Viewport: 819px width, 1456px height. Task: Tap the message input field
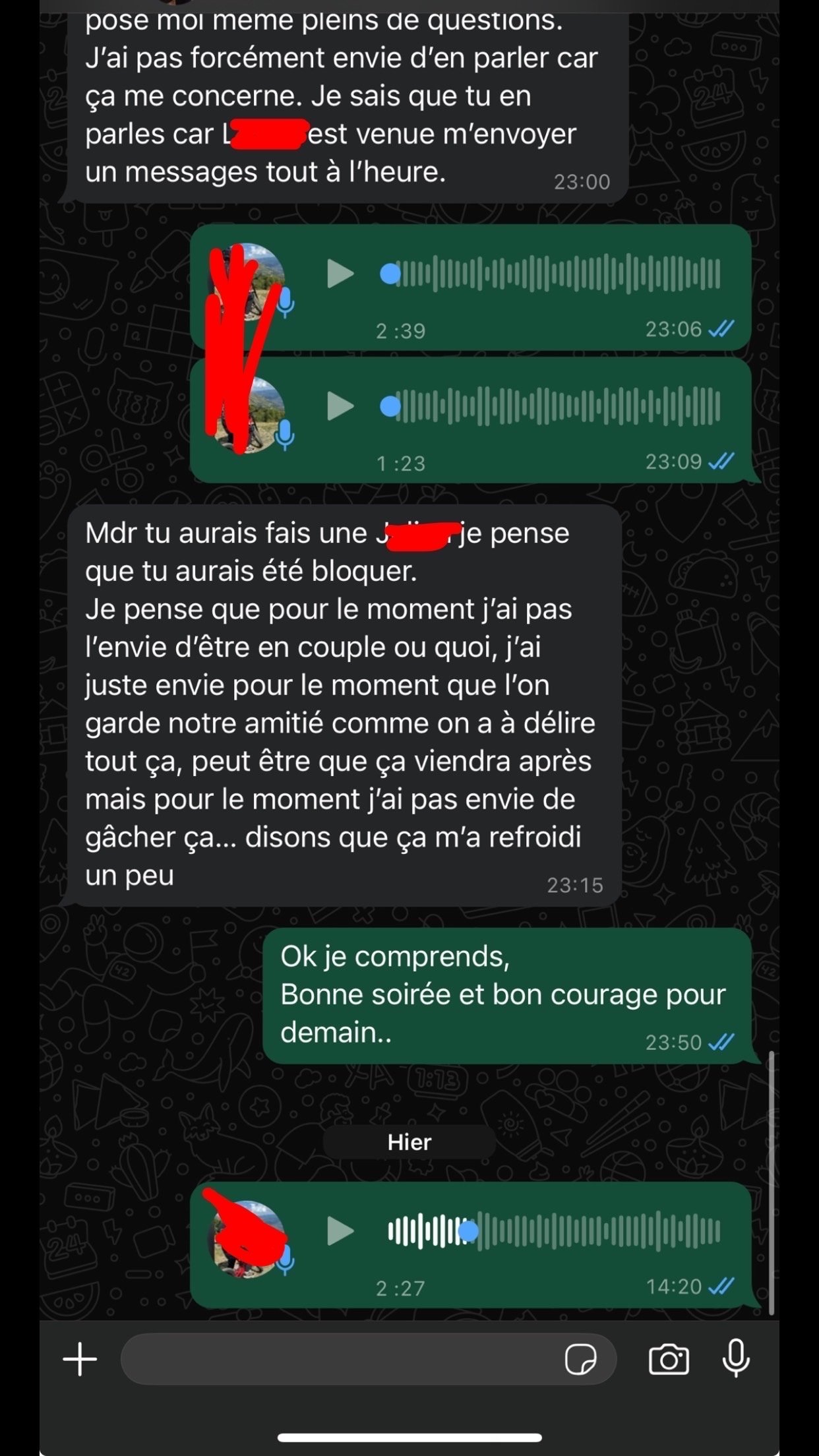pyautogui.click(x=336, y=1359)
